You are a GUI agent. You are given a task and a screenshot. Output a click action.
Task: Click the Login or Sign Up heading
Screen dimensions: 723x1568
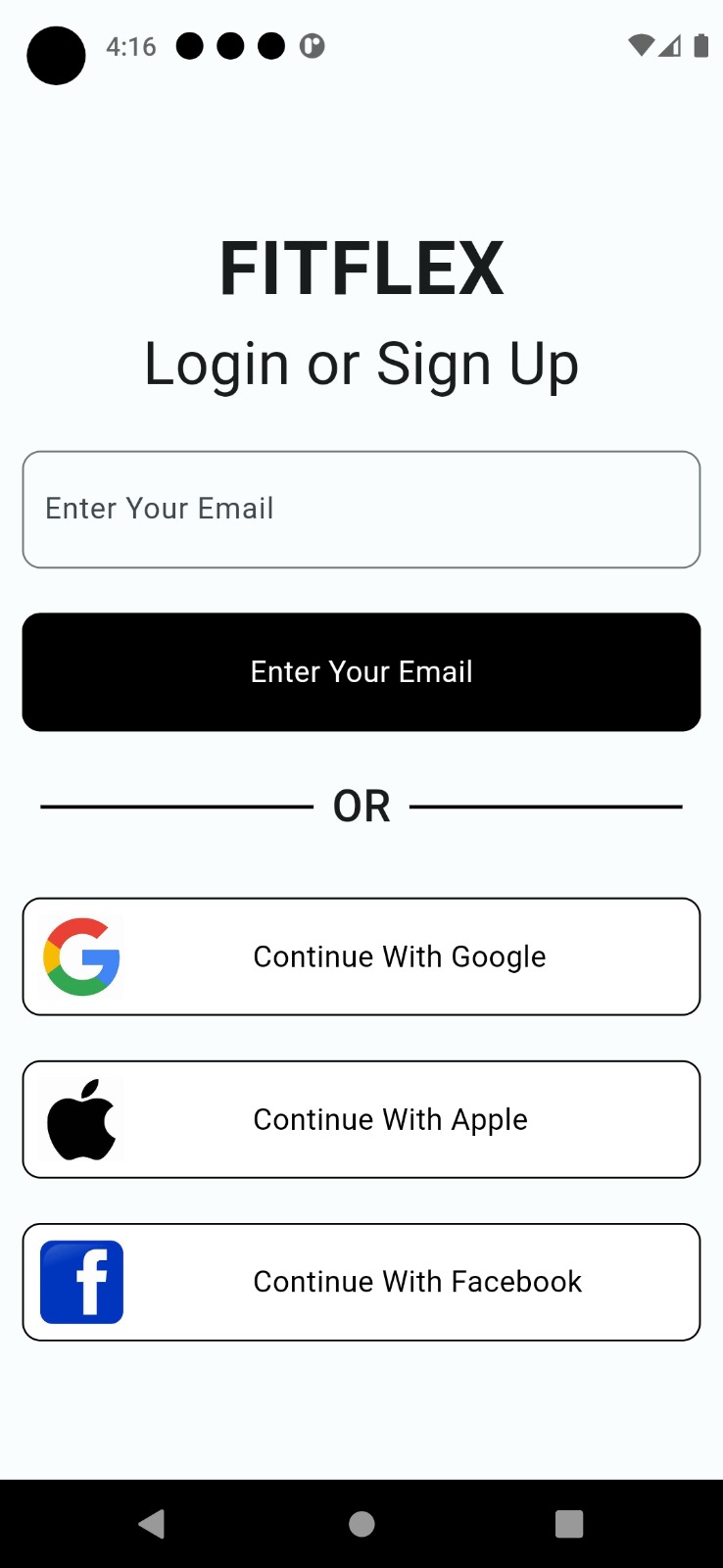pos(361,363)
